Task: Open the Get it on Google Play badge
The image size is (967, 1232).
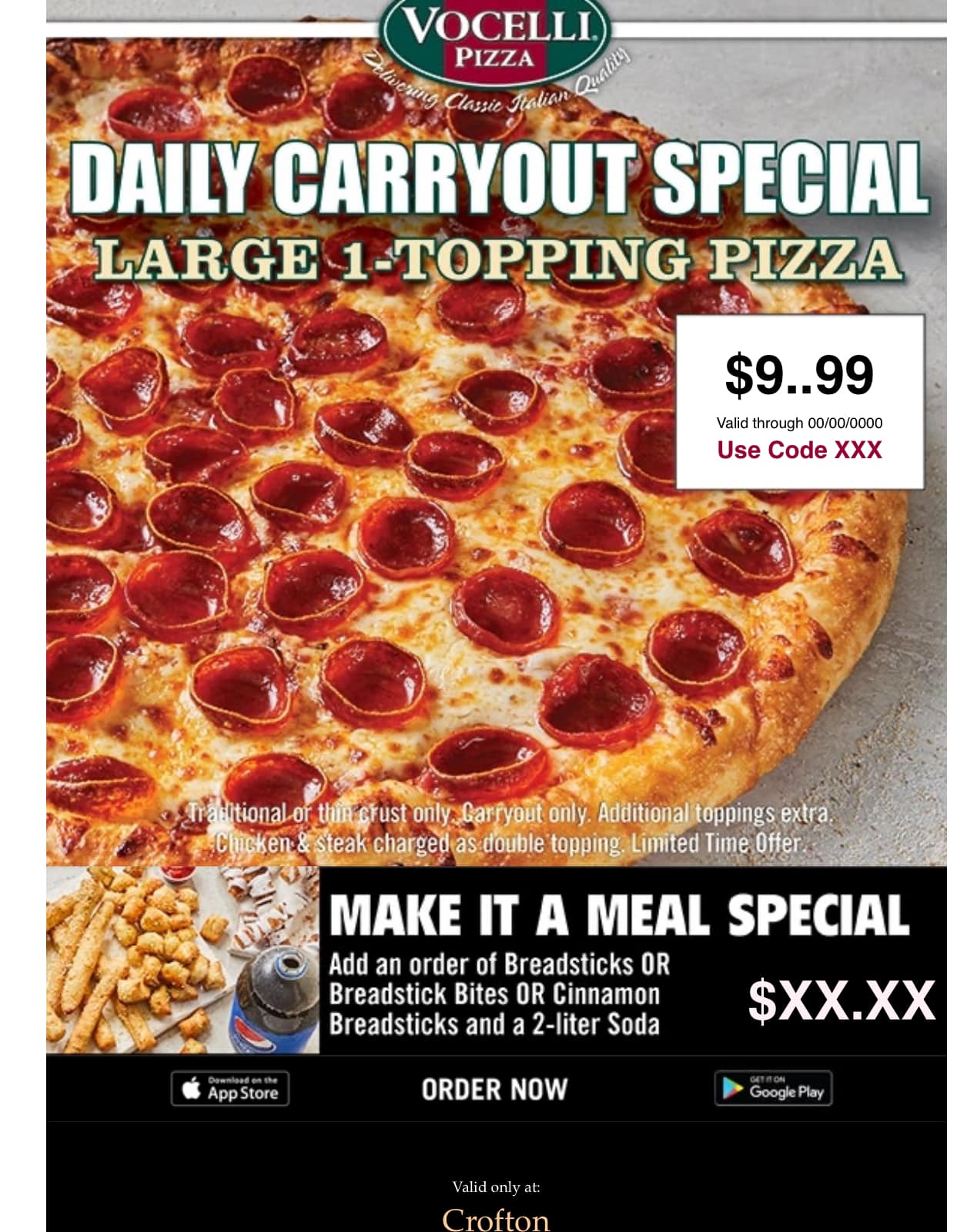Action: coord(773,1089)
